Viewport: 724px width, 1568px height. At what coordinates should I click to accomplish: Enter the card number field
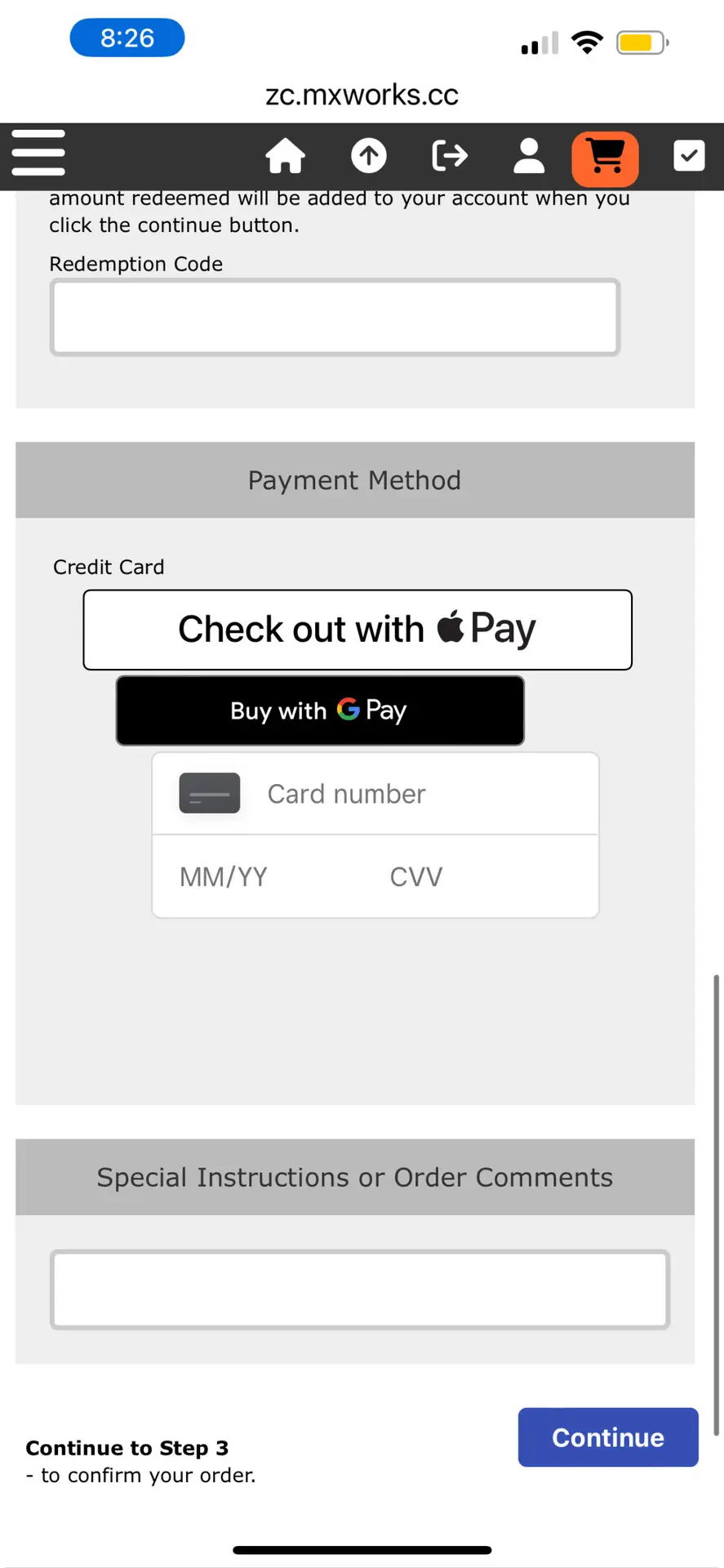(375, 794)
